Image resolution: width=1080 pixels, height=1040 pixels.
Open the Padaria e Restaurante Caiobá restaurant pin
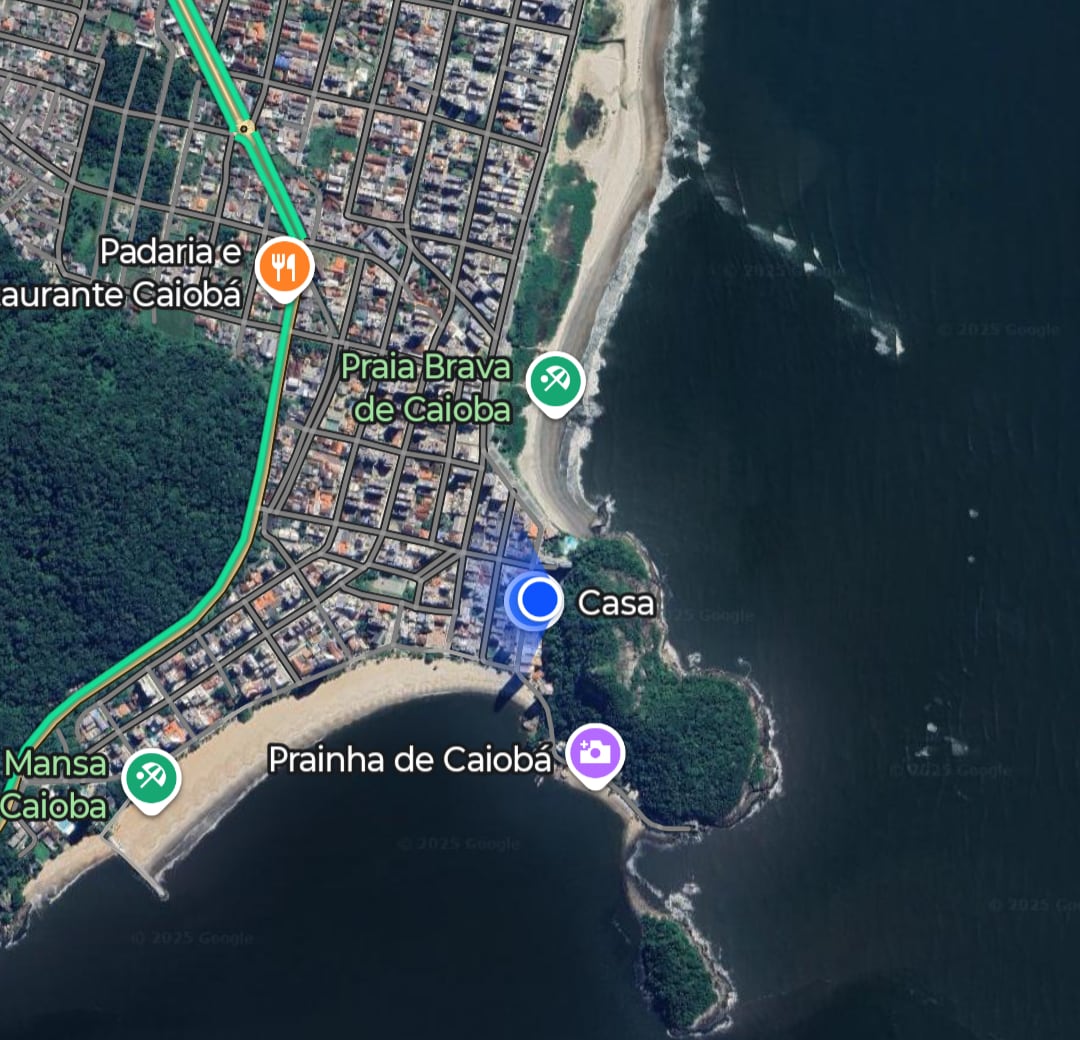pos(285,266)
